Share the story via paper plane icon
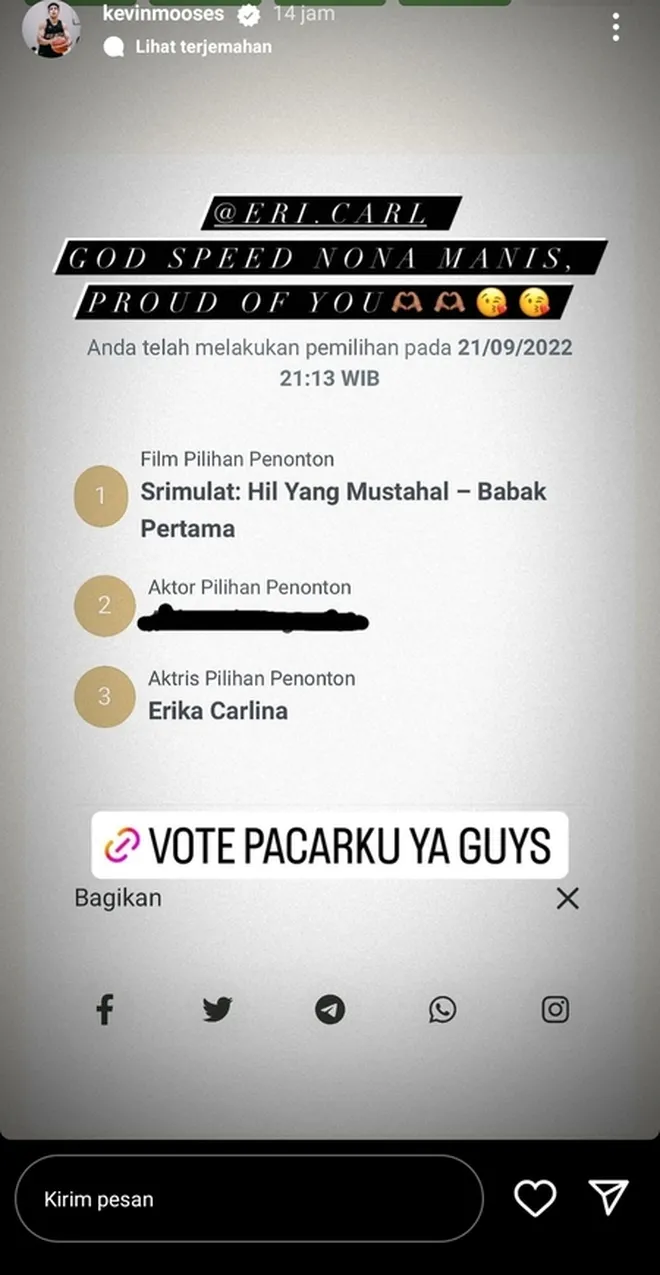The height and width of the screenshot is (1275, 660). click(608, 1197)
